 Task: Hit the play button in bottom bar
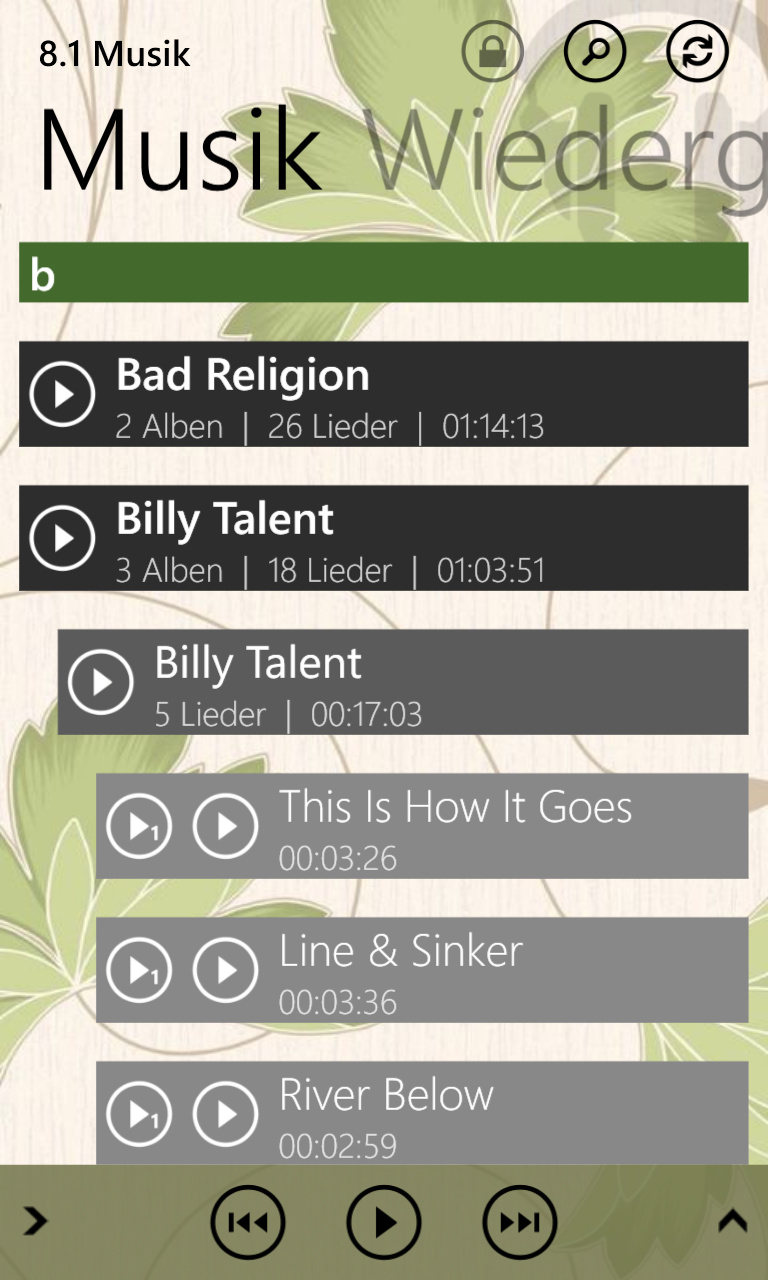[384, 1222]
